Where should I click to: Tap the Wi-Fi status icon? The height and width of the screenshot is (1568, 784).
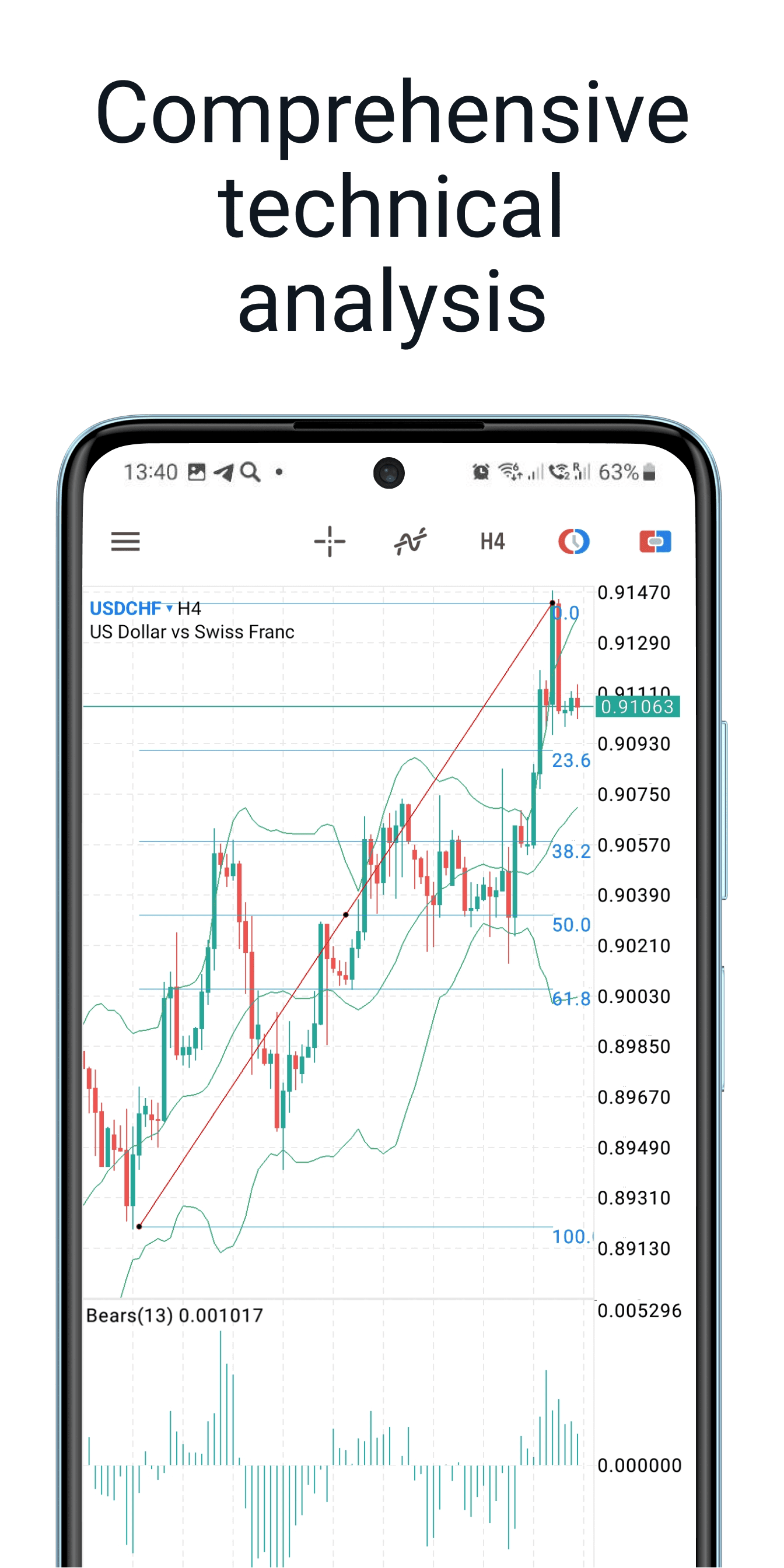click(509, 472)
